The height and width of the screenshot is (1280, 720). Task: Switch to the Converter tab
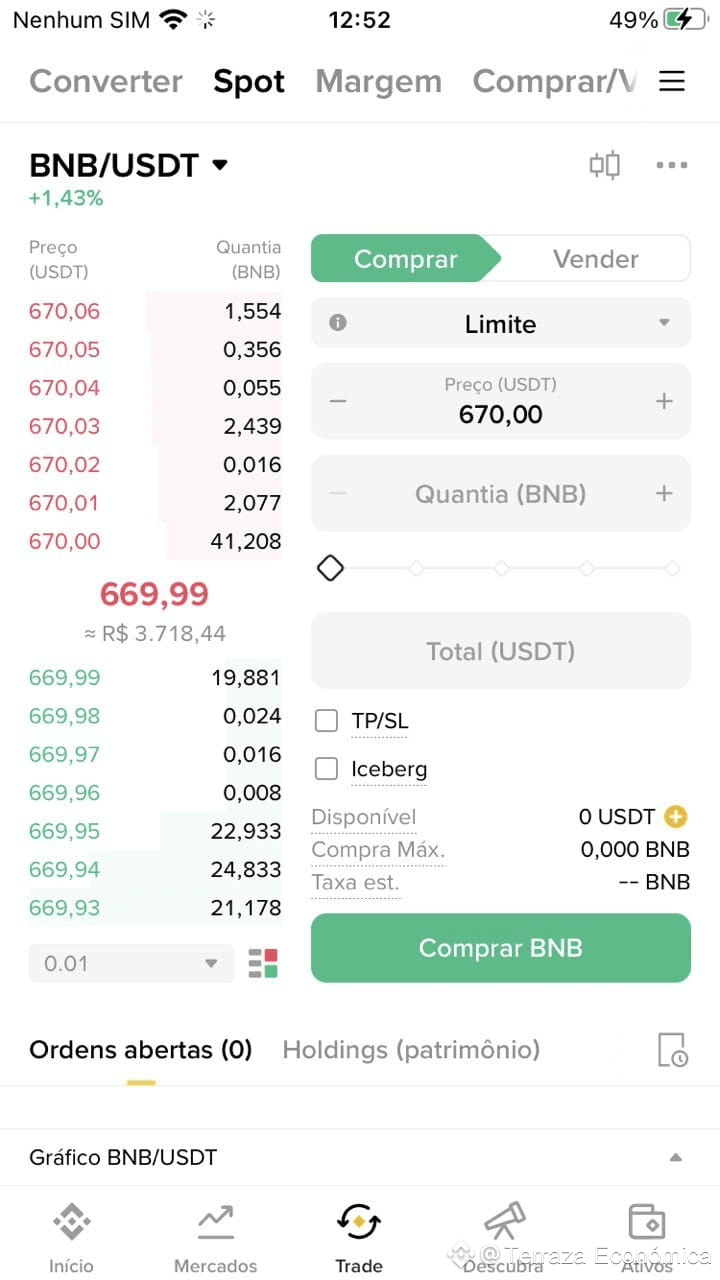click(106, 81)
